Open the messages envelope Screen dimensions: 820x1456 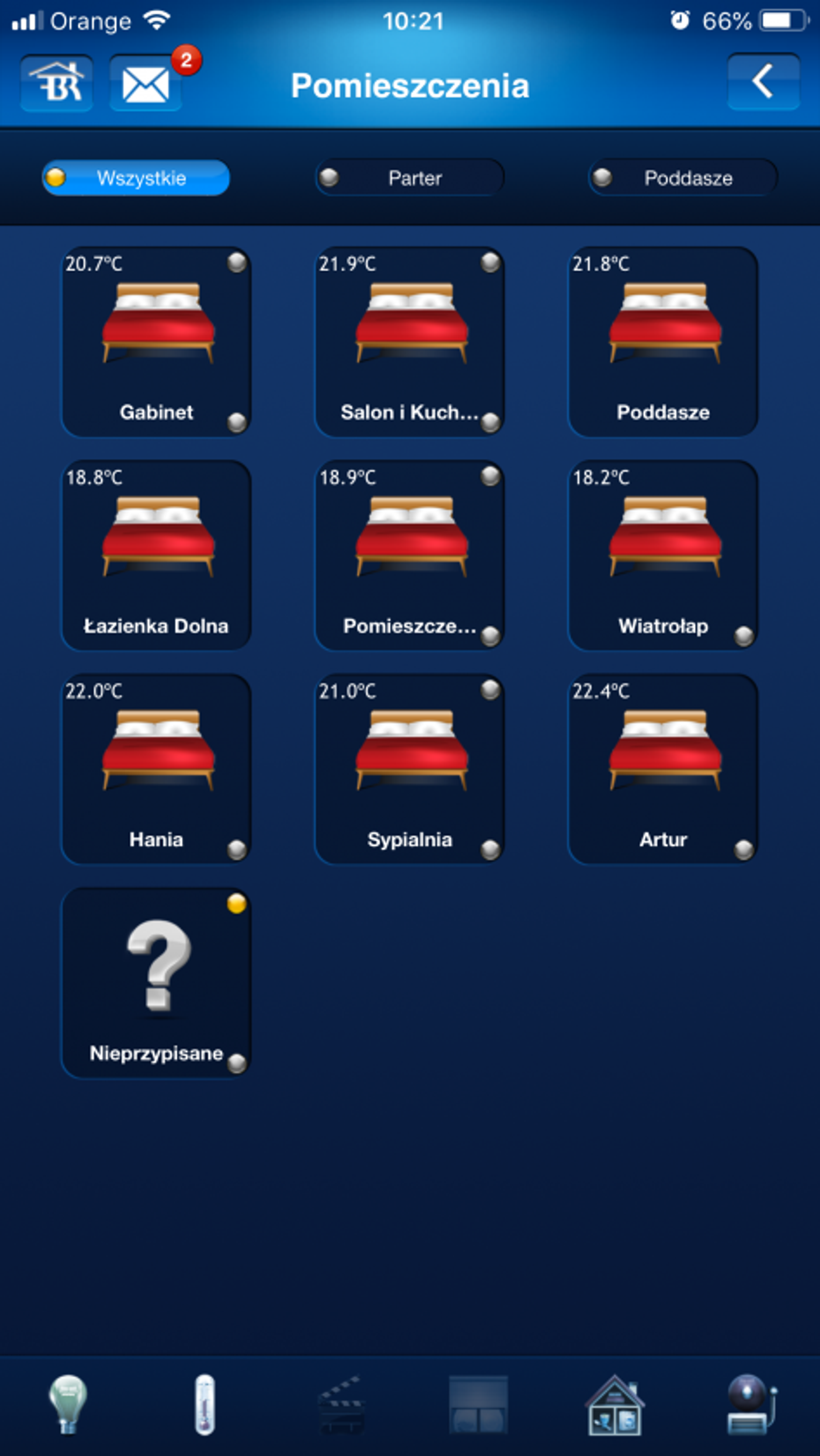point(146,84)
